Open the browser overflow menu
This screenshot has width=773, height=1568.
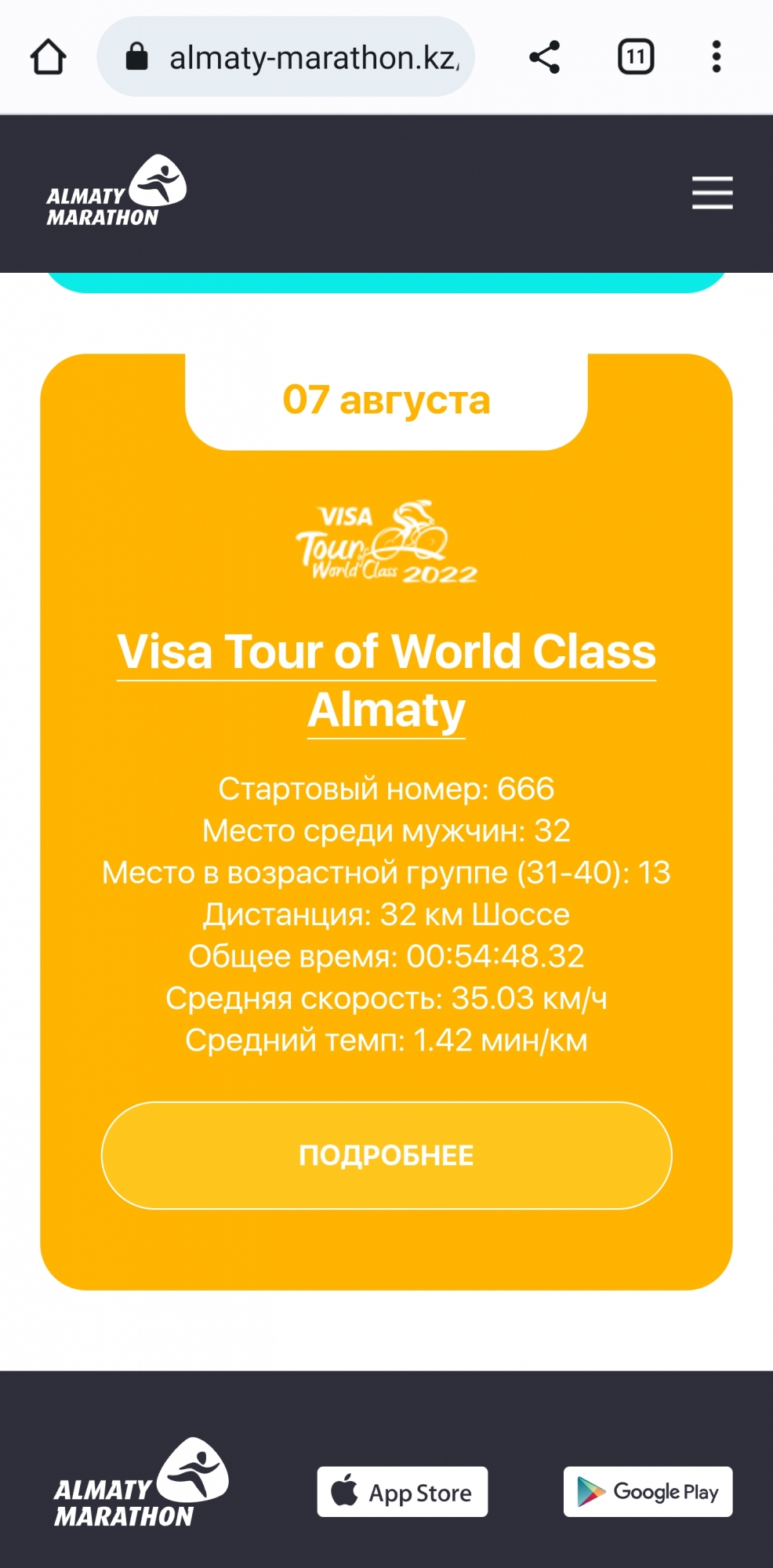[x=716, y=57]
